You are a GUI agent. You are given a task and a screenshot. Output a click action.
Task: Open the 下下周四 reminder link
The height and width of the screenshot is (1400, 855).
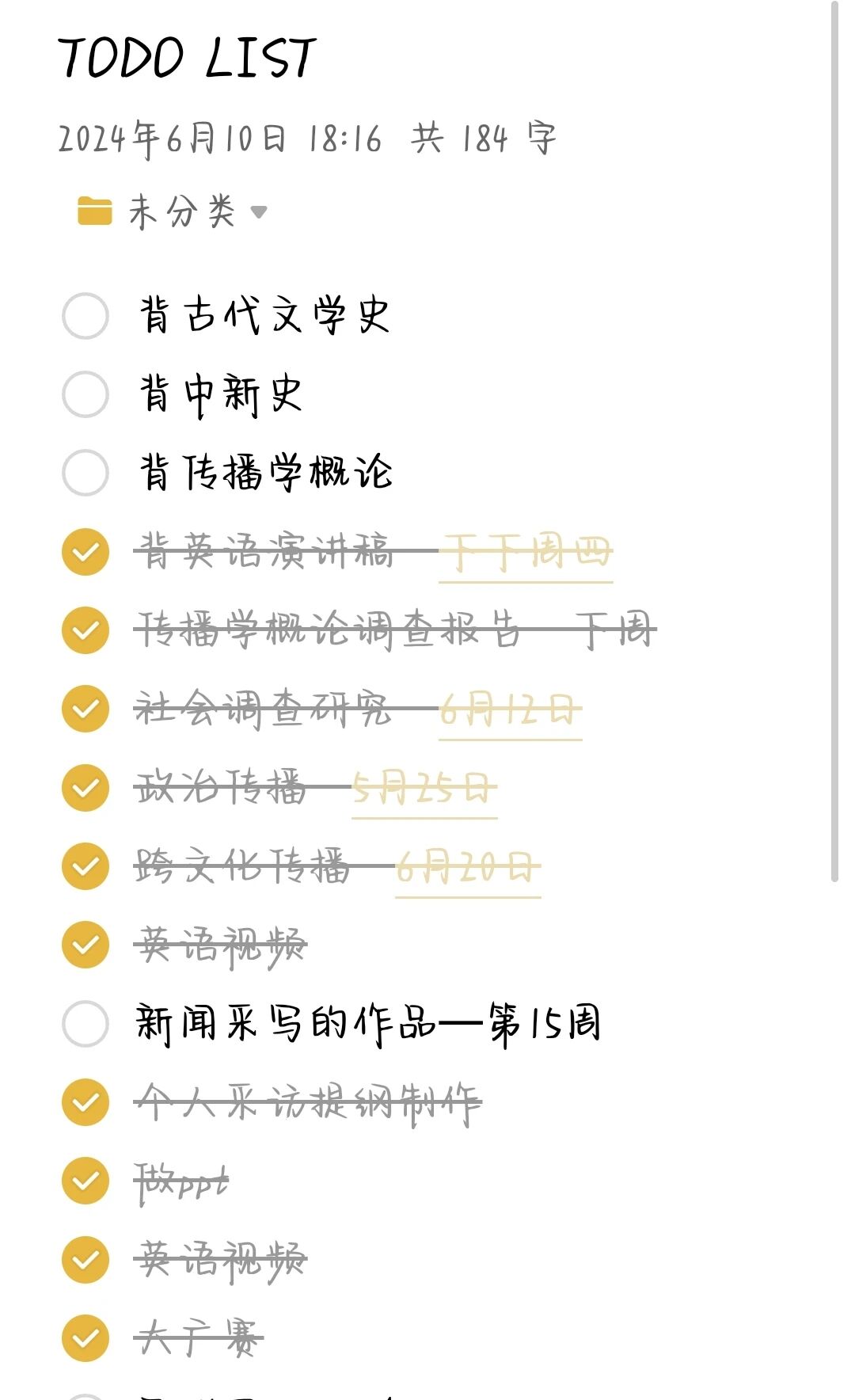(526, 553)
